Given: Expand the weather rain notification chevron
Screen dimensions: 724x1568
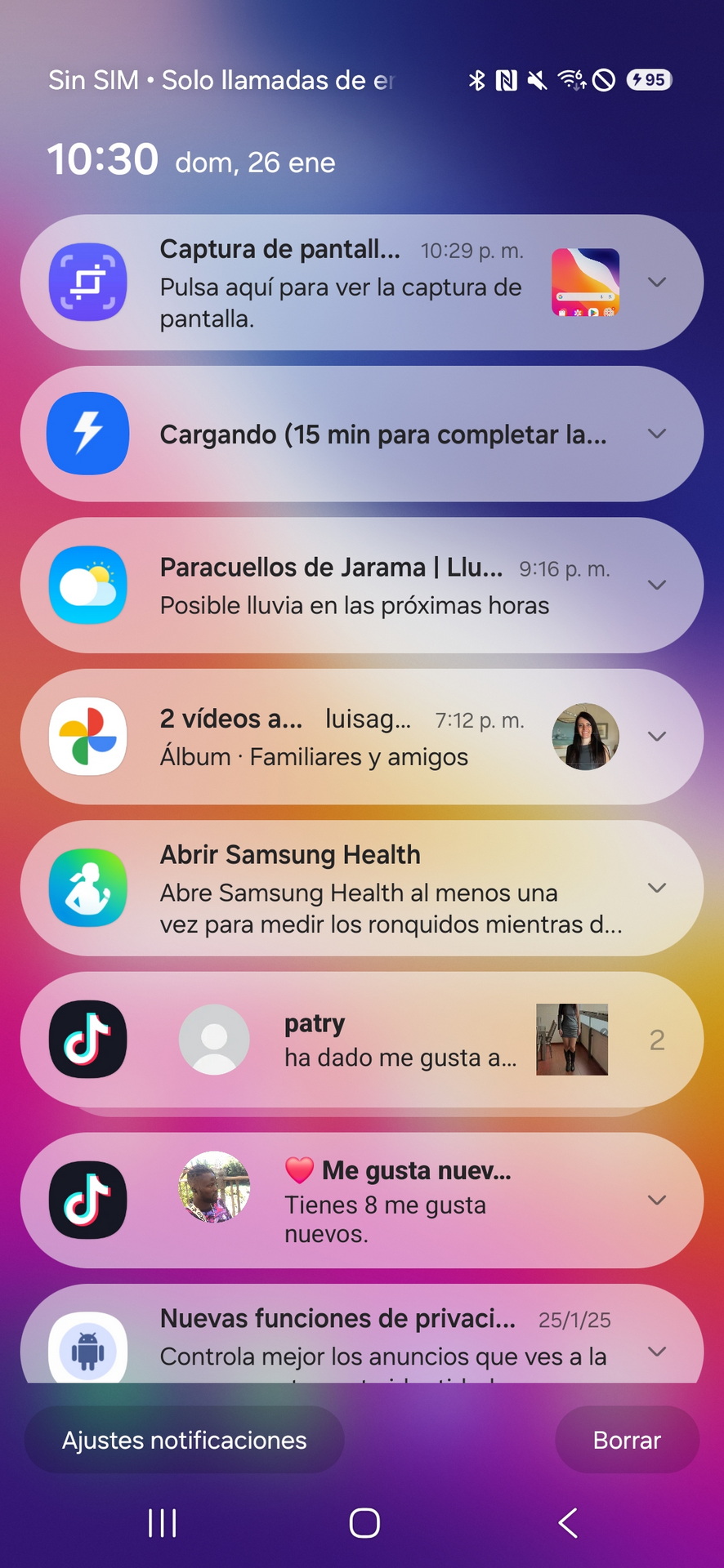Looking at the screenshot, I should [657, 585].
